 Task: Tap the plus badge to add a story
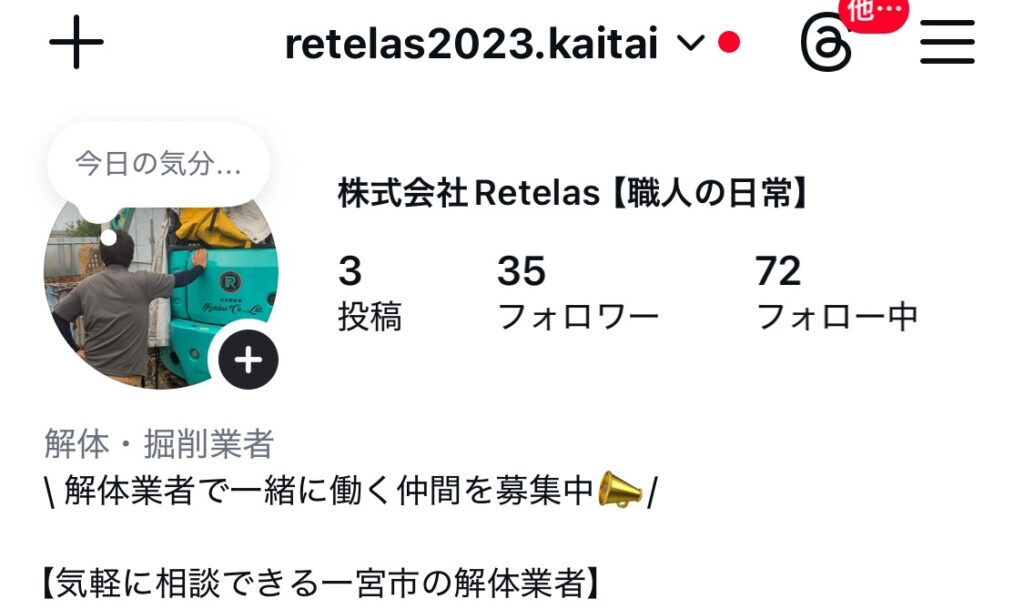(x=248, y=360)
